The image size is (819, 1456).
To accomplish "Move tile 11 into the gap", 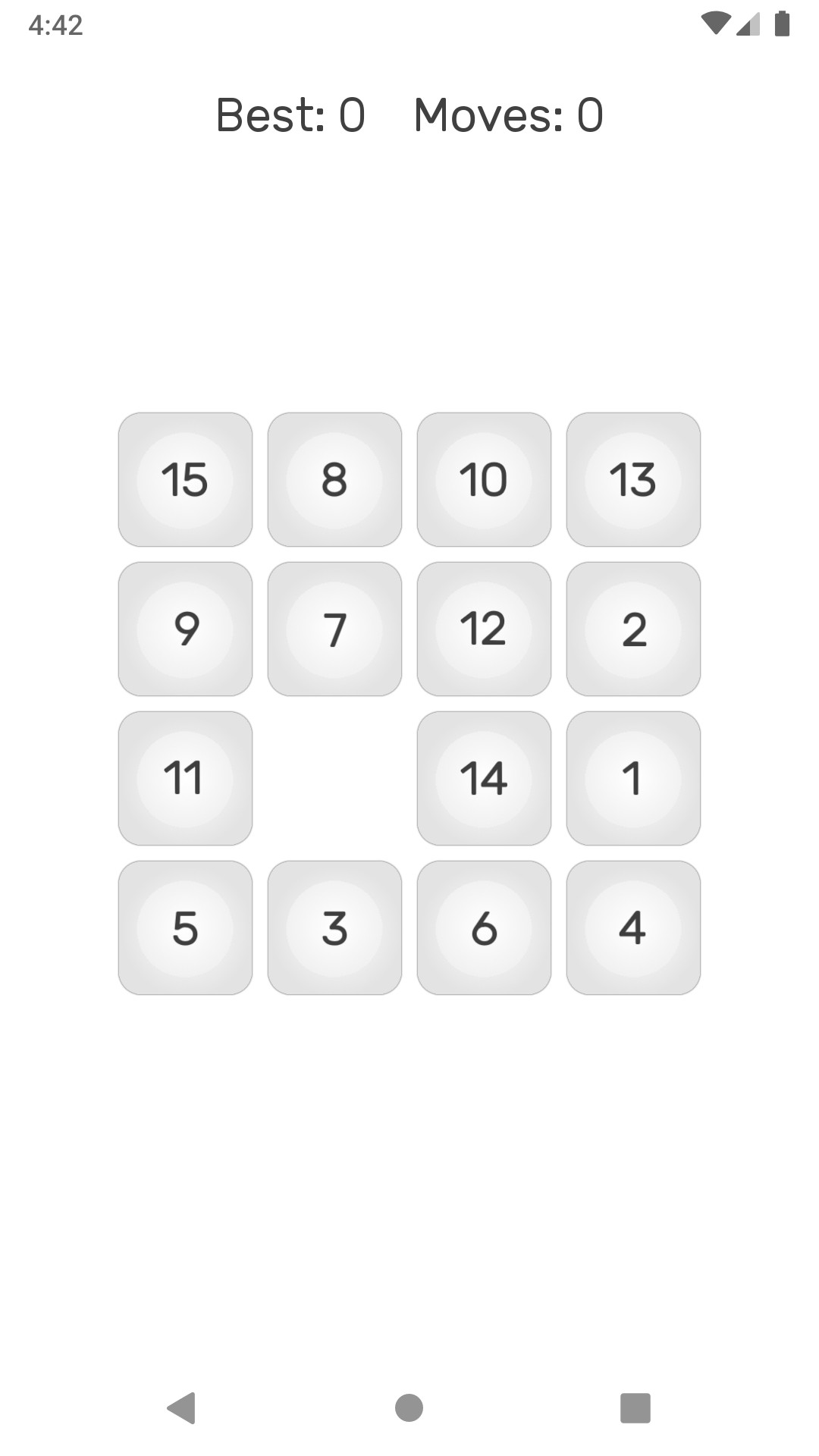I will (x=185, y=778).
